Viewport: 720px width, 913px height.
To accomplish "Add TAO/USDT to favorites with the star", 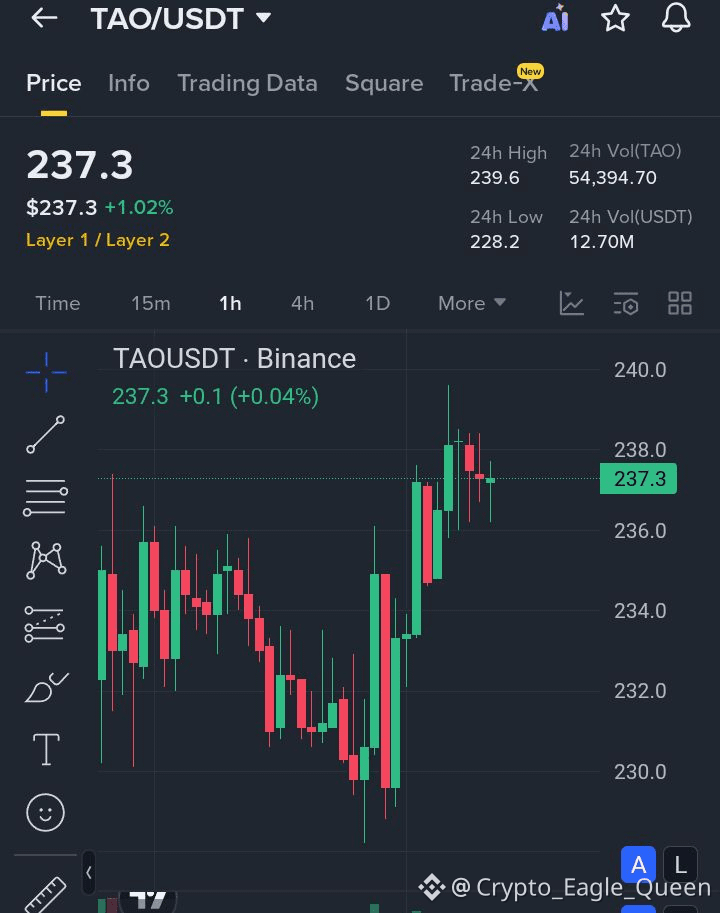I will 615,18.
